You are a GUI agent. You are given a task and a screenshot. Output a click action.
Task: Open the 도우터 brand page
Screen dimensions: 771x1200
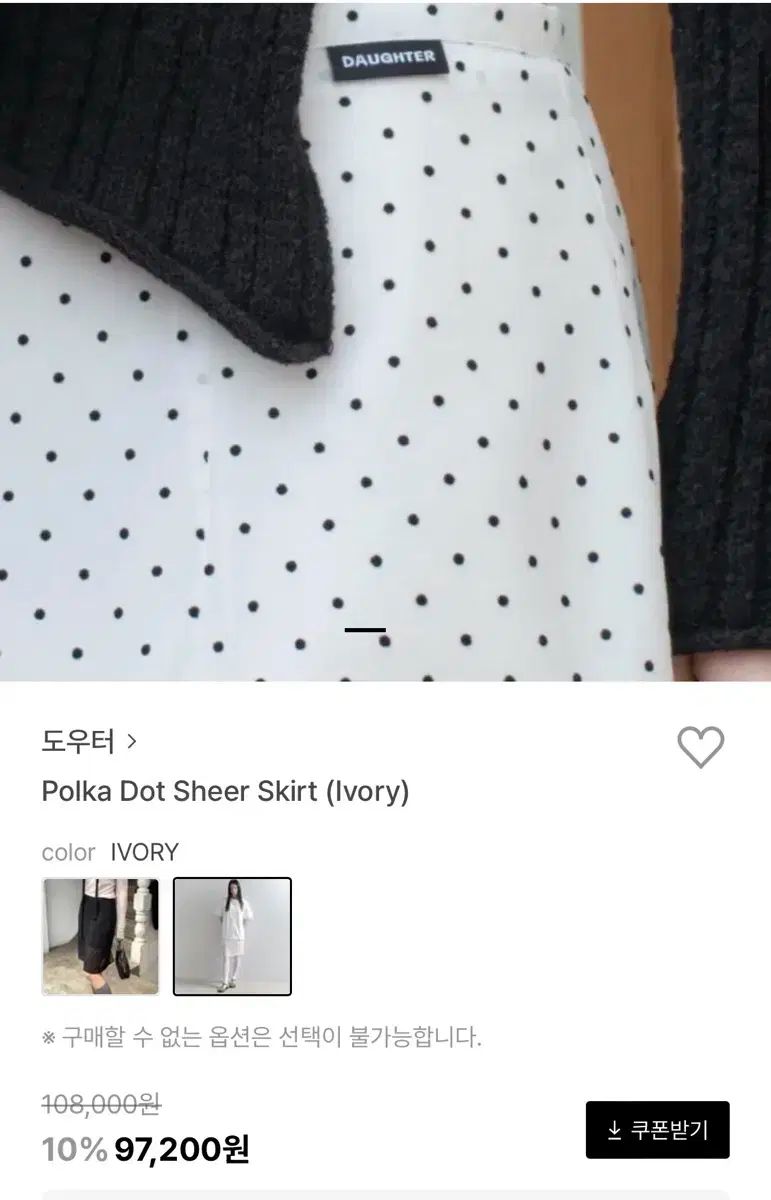(x=89, y=741)
